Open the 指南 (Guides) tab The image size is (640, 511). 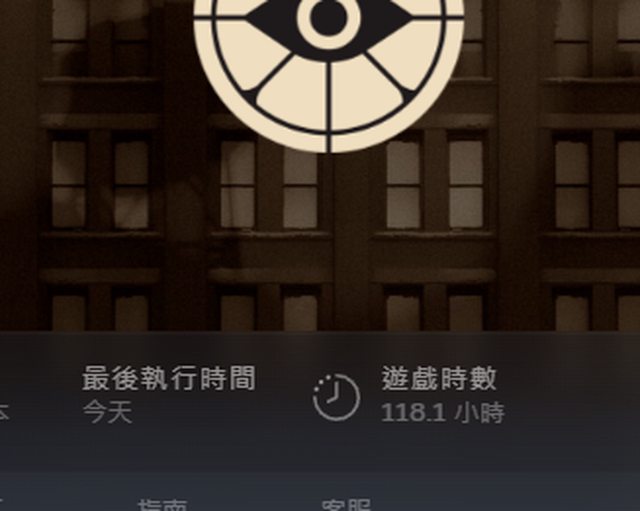pos(162,505)
